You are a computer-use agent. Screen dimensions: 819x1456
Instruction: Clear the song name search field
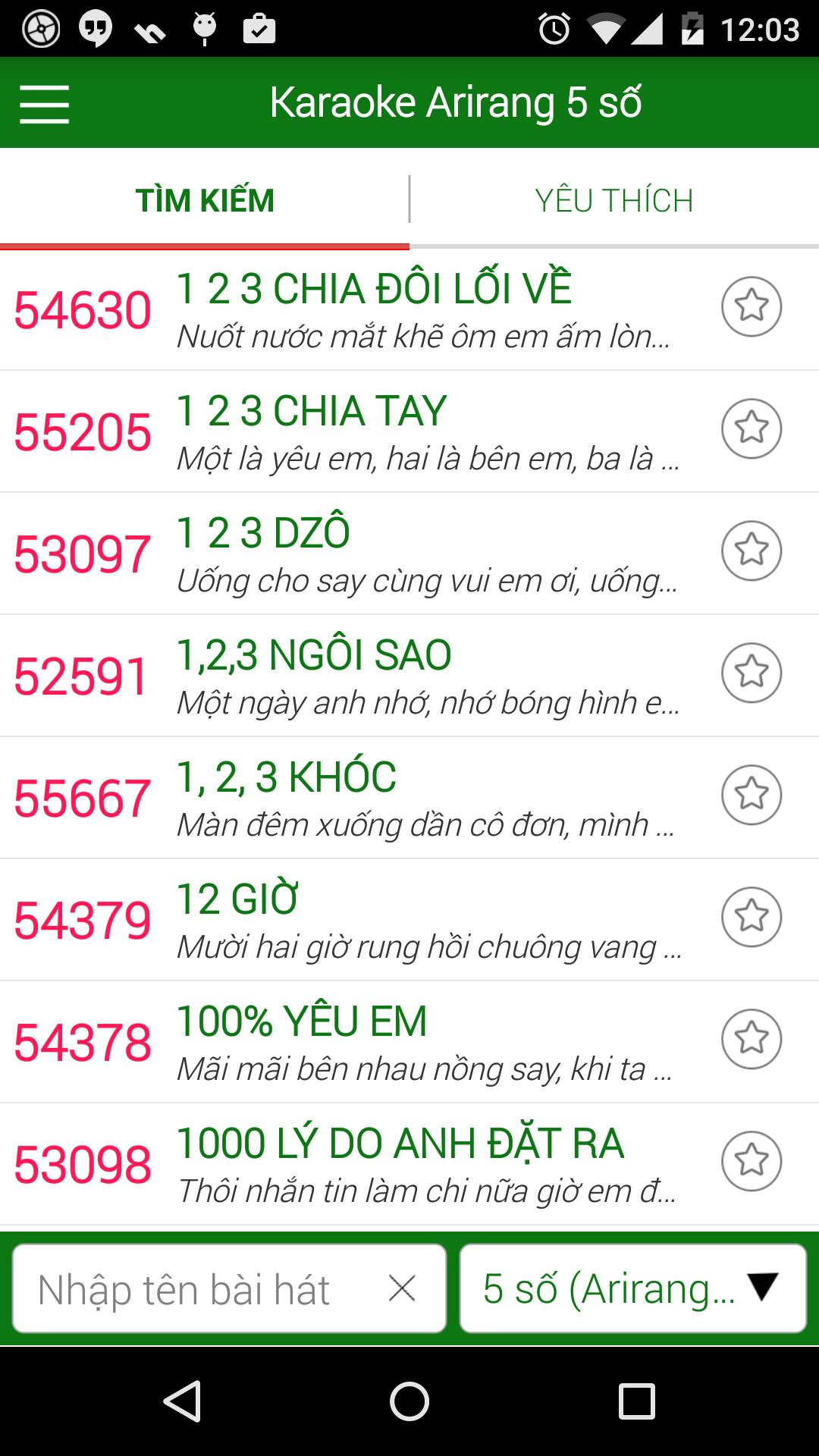(x=402, y=1288)
